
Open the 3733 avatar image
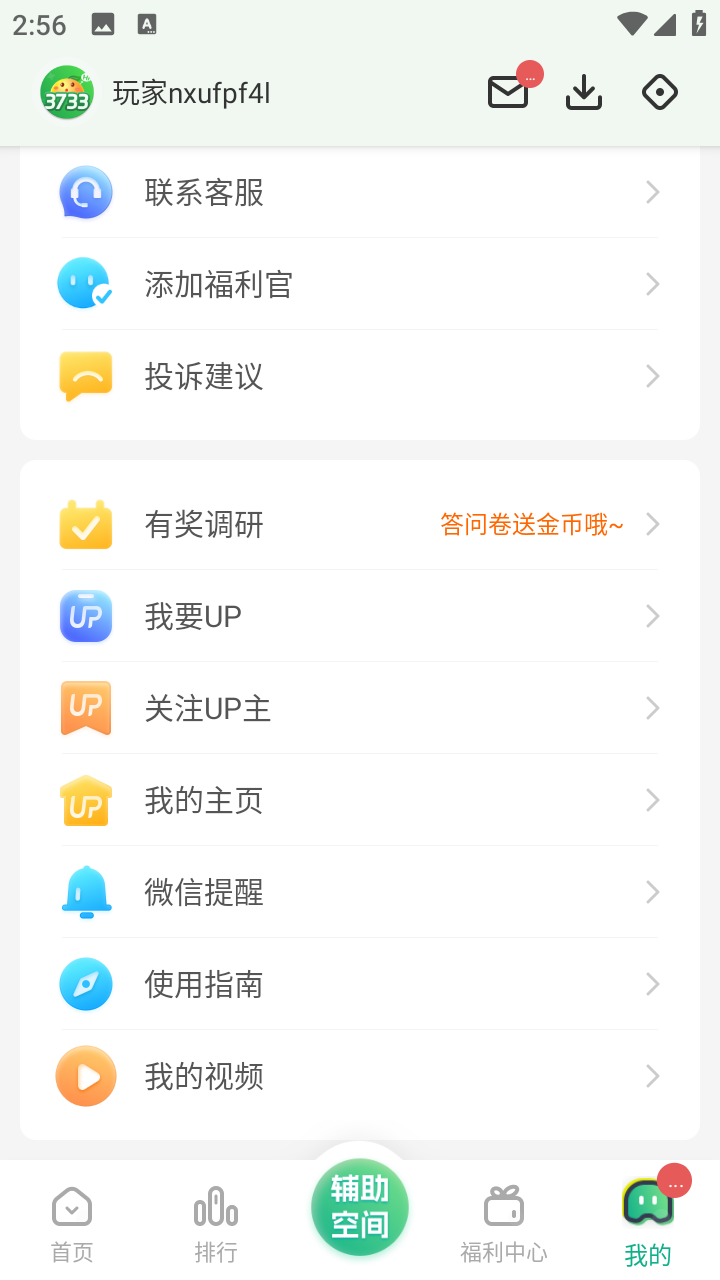66,91
